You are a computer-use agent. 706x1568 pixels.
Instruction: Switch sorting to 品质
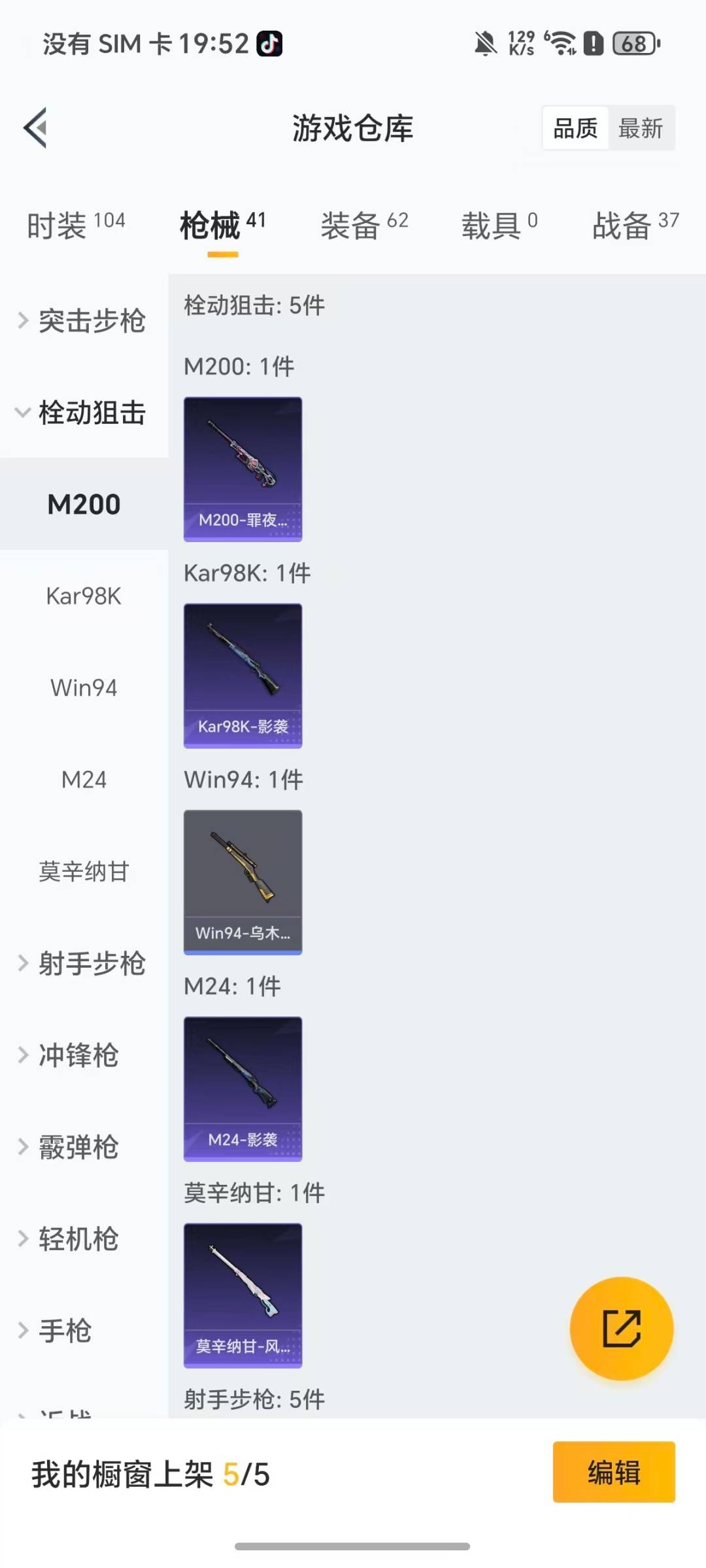pyautogui.click(x=573, y=128)
